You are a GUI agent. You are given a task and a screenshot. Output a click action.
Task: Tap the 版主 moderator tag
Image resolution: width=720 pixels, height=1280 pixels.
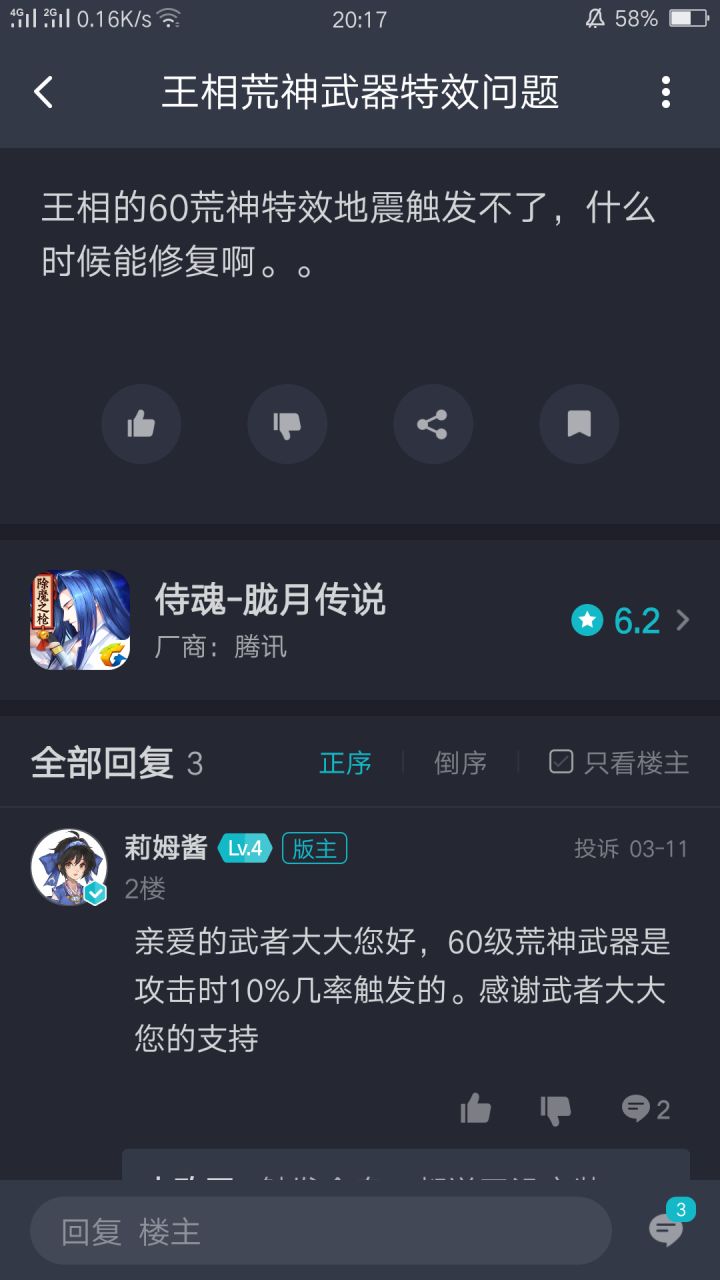[314, 847]
